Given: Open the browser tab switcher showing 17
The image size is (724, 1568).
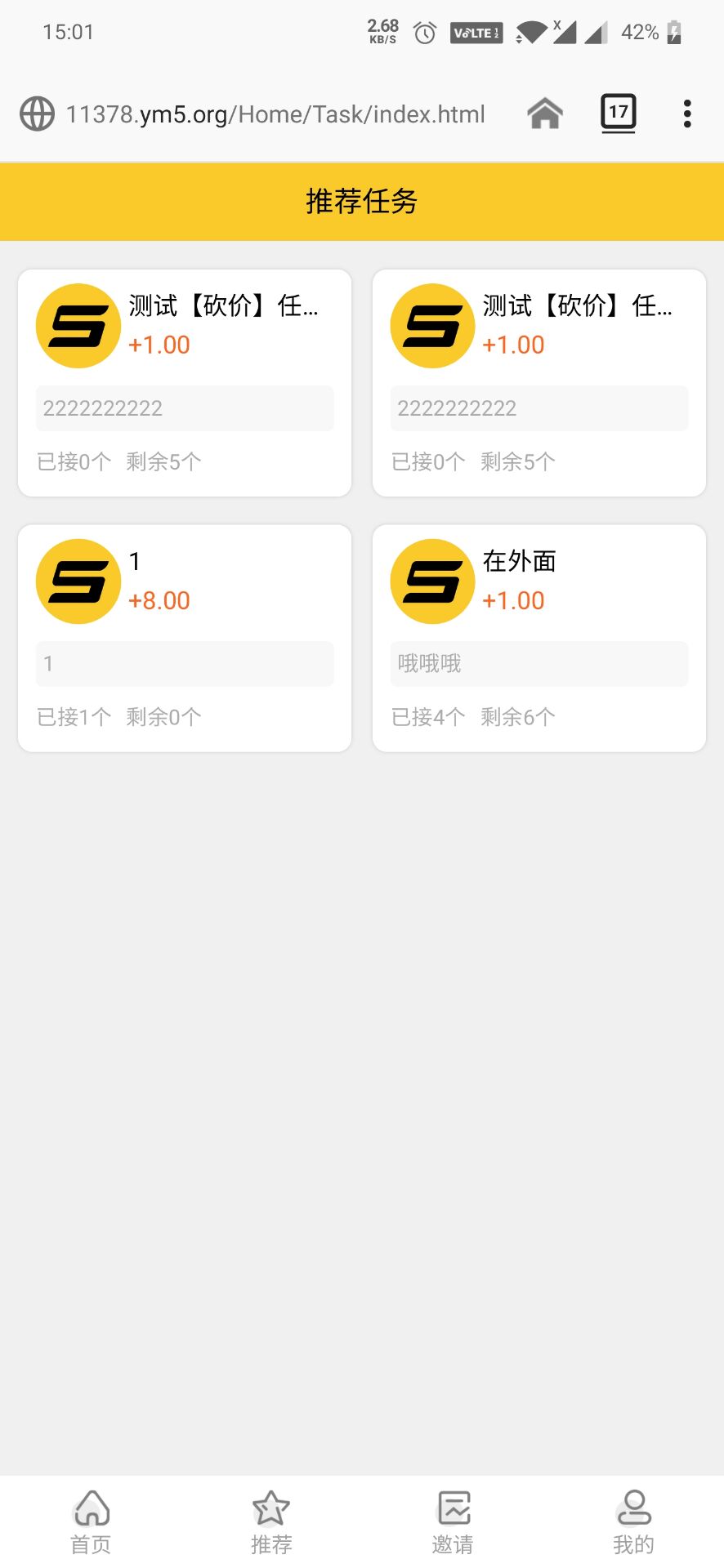Looking at the screenshot, I should pos(619,113).
